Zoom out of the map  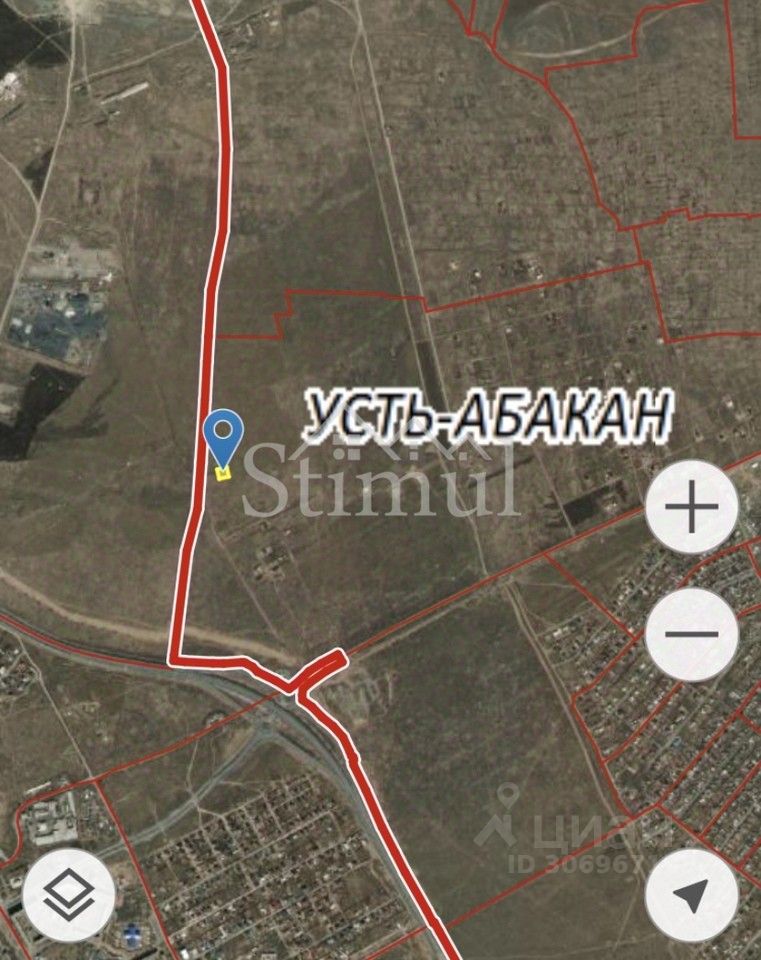692,634
